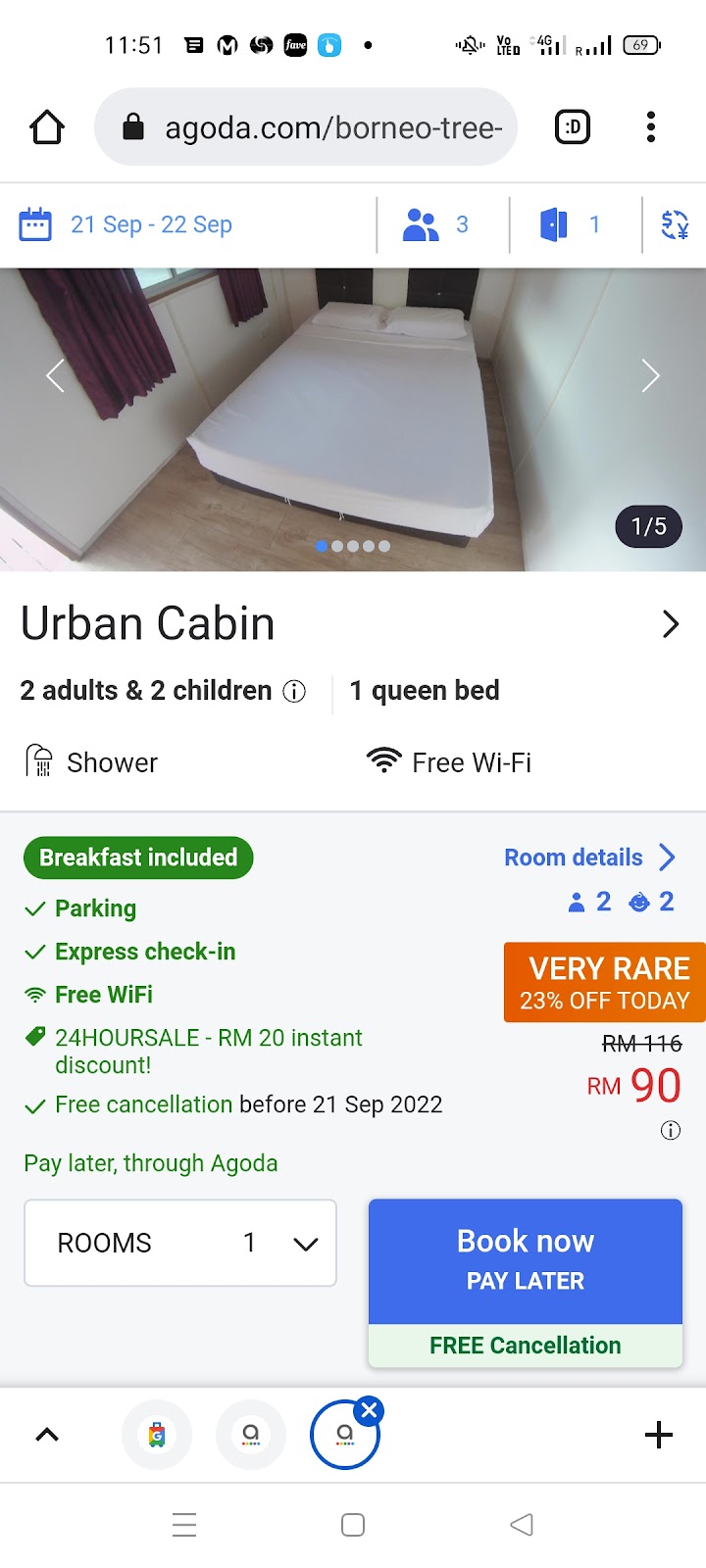Book now and pay later
The image size is (706, 1568).
[x=526, y=1261]
